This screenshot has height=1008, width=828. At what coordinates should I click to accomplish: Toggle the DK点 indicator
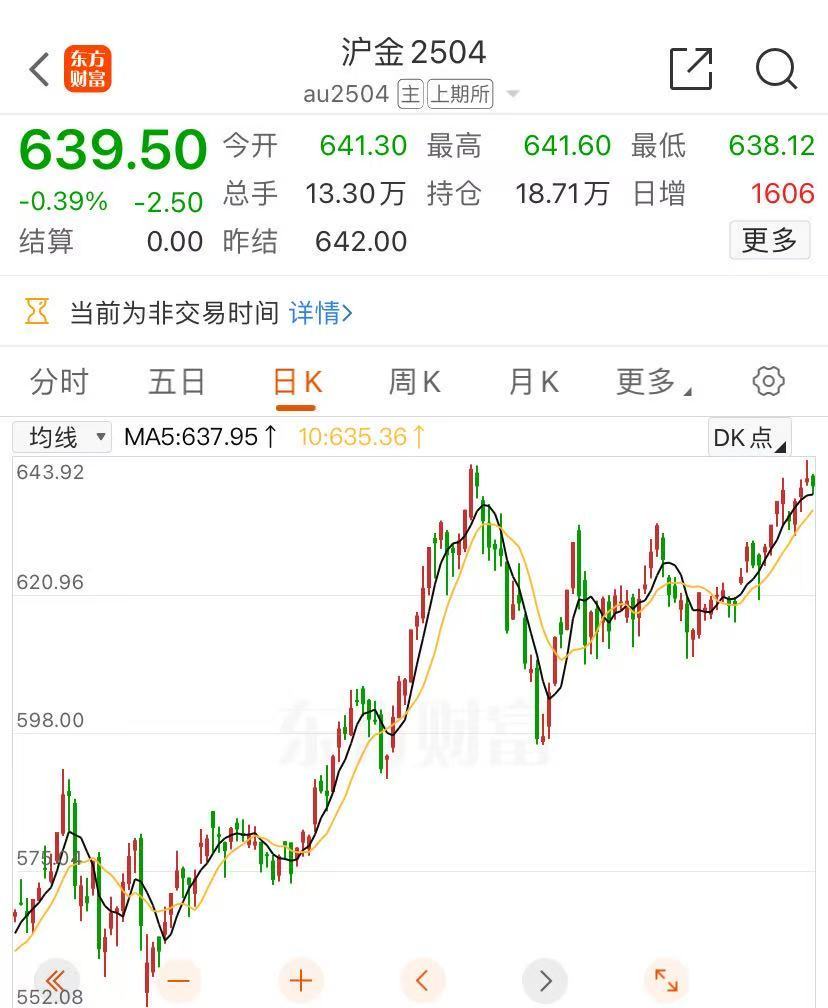tap(747, 437)
